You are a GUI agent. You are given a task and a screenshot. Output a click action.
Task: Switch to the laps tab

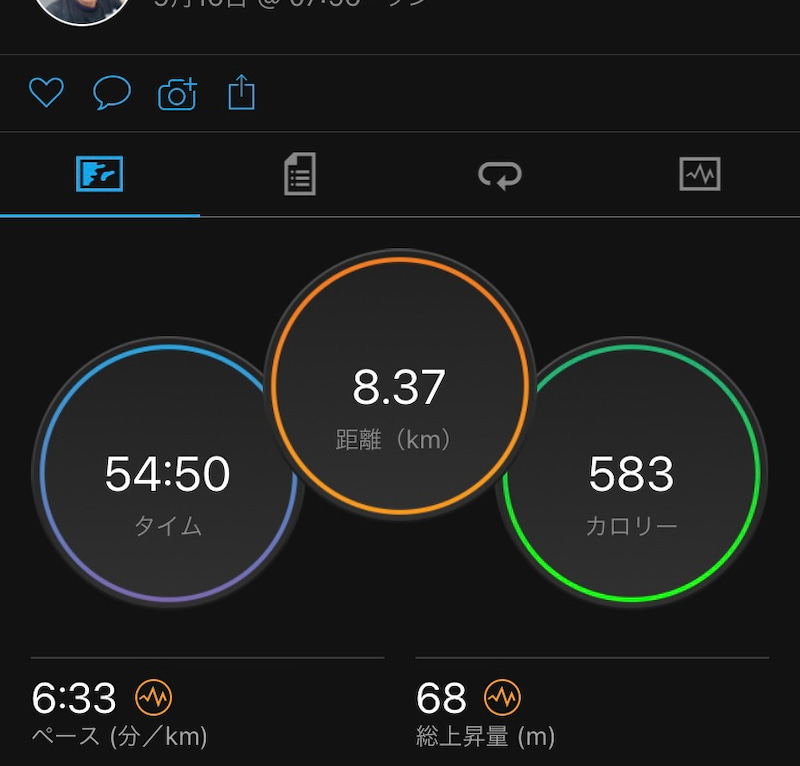pos(499,176)
